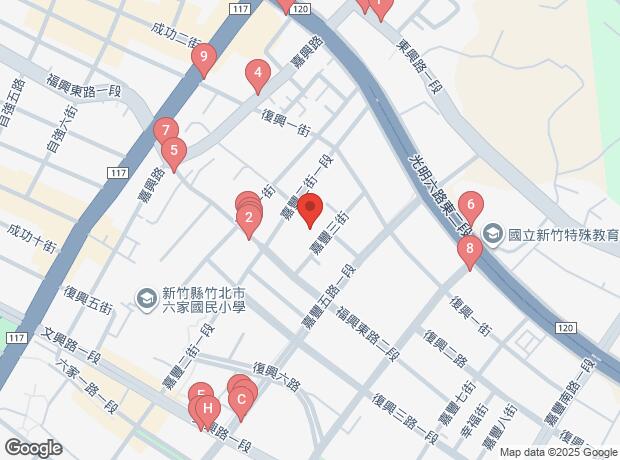
Task: Select the unlabeled red center pin
Action: [310, 211]
